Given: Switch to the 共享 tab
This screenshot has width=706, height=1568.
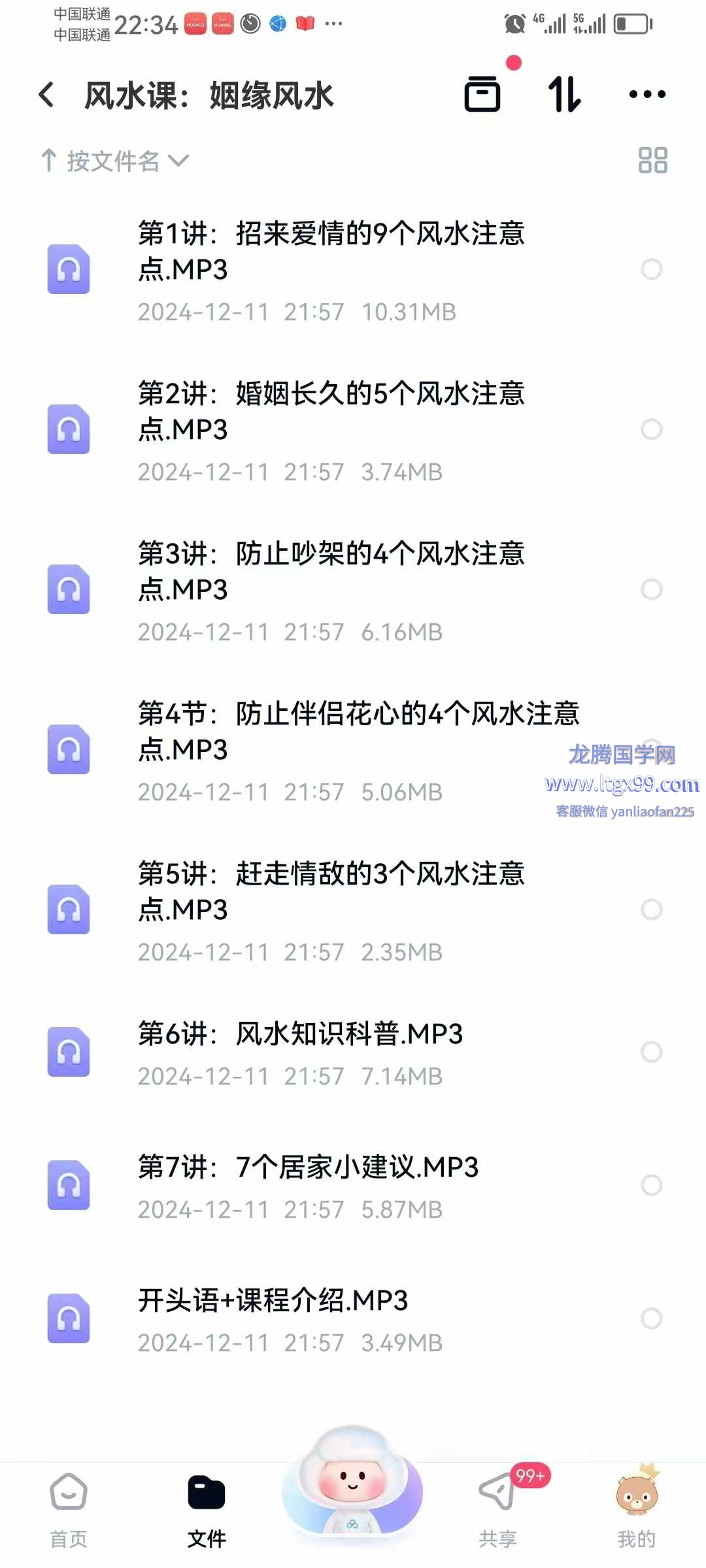Looking at the screenshot, I should pos(498,1510).
